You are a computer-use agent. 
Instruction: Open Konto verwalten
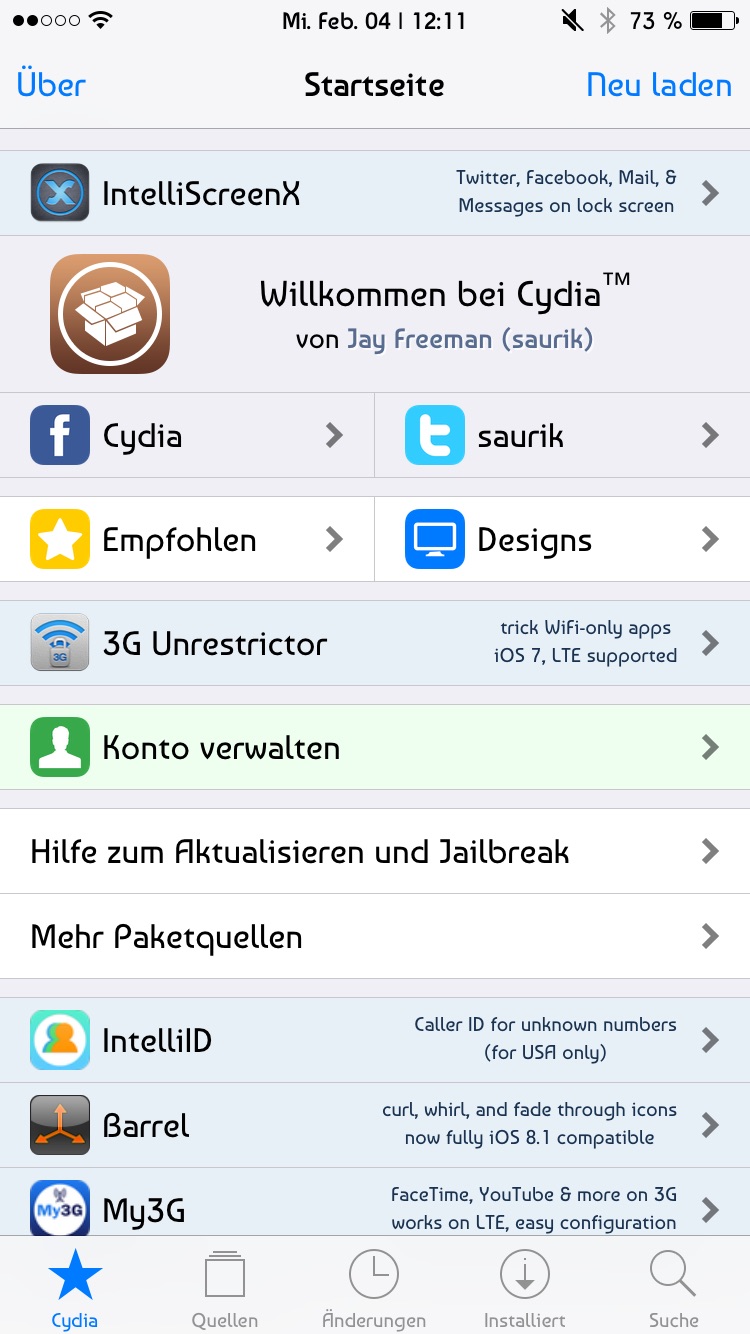(375, 748)
